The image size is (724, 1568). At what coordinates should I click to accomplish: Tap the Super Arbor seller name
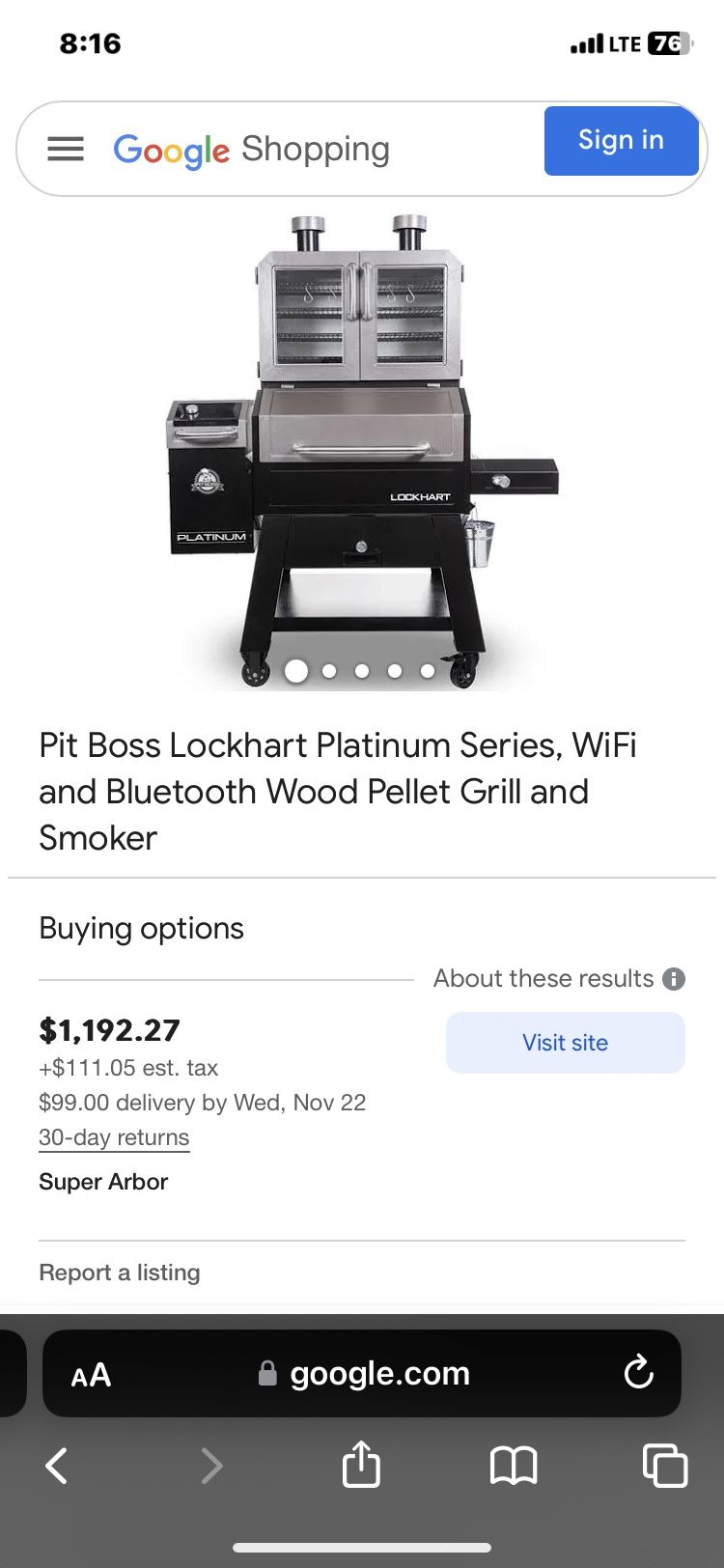coord(102,1181)
